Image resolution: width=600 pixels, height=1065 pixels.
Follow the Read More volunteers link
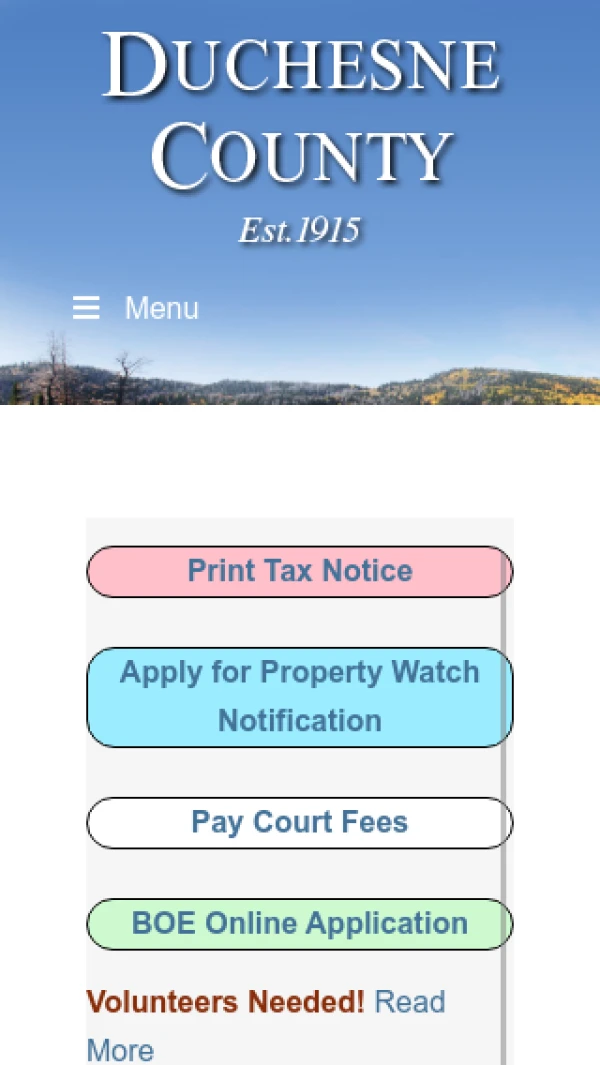(409, 1002)
